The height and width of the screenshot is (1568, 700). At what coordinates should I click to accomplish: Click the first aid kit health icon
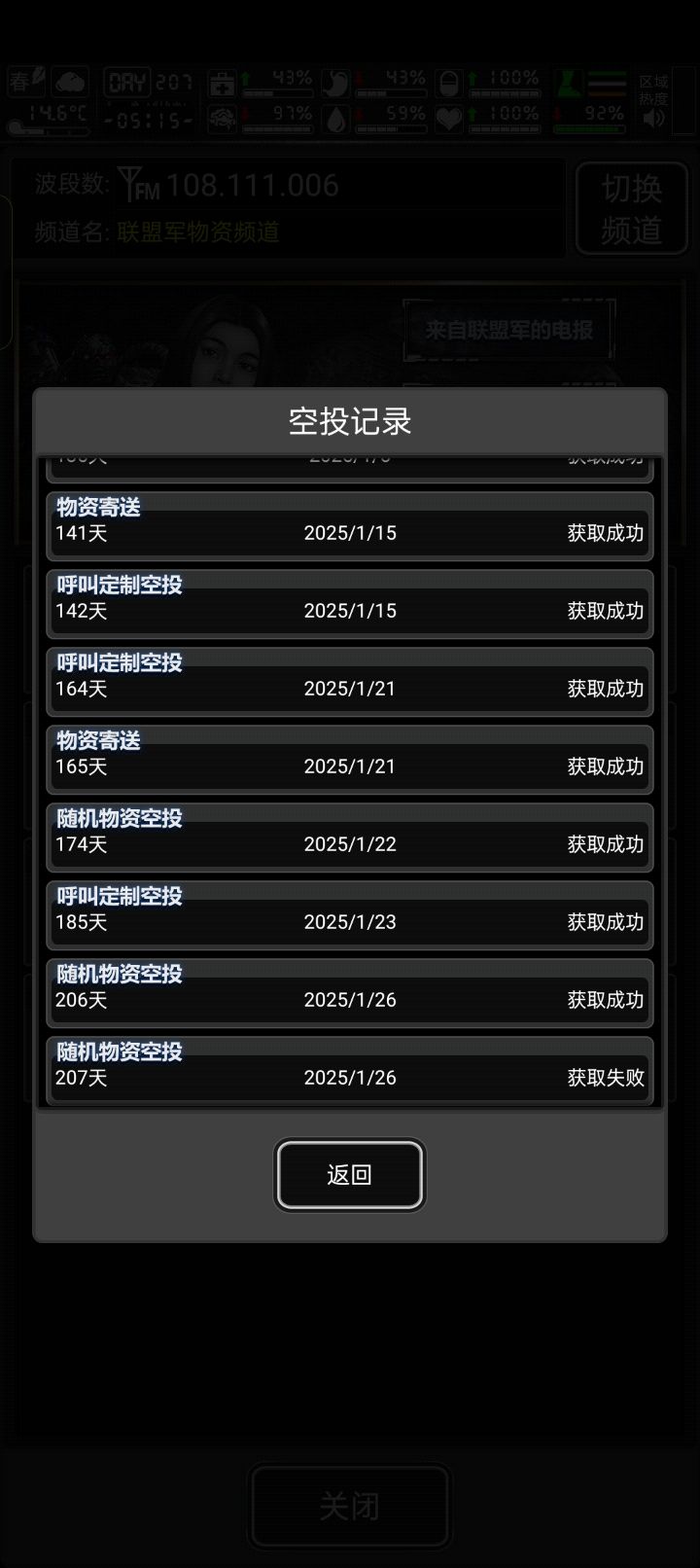pyautogui.click(x=222, y=83)
